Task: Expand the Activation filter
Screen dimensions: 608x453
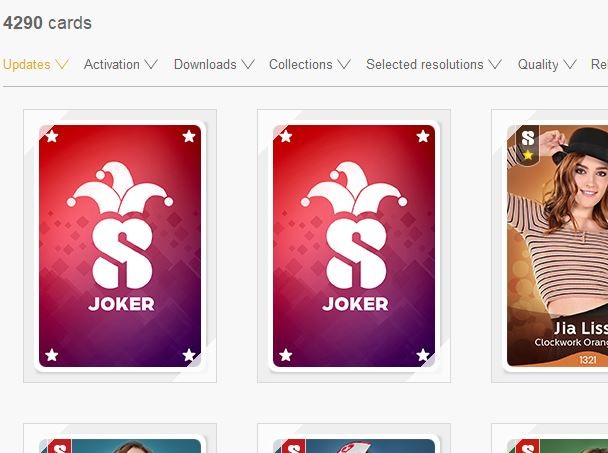Action: (120, 64)
